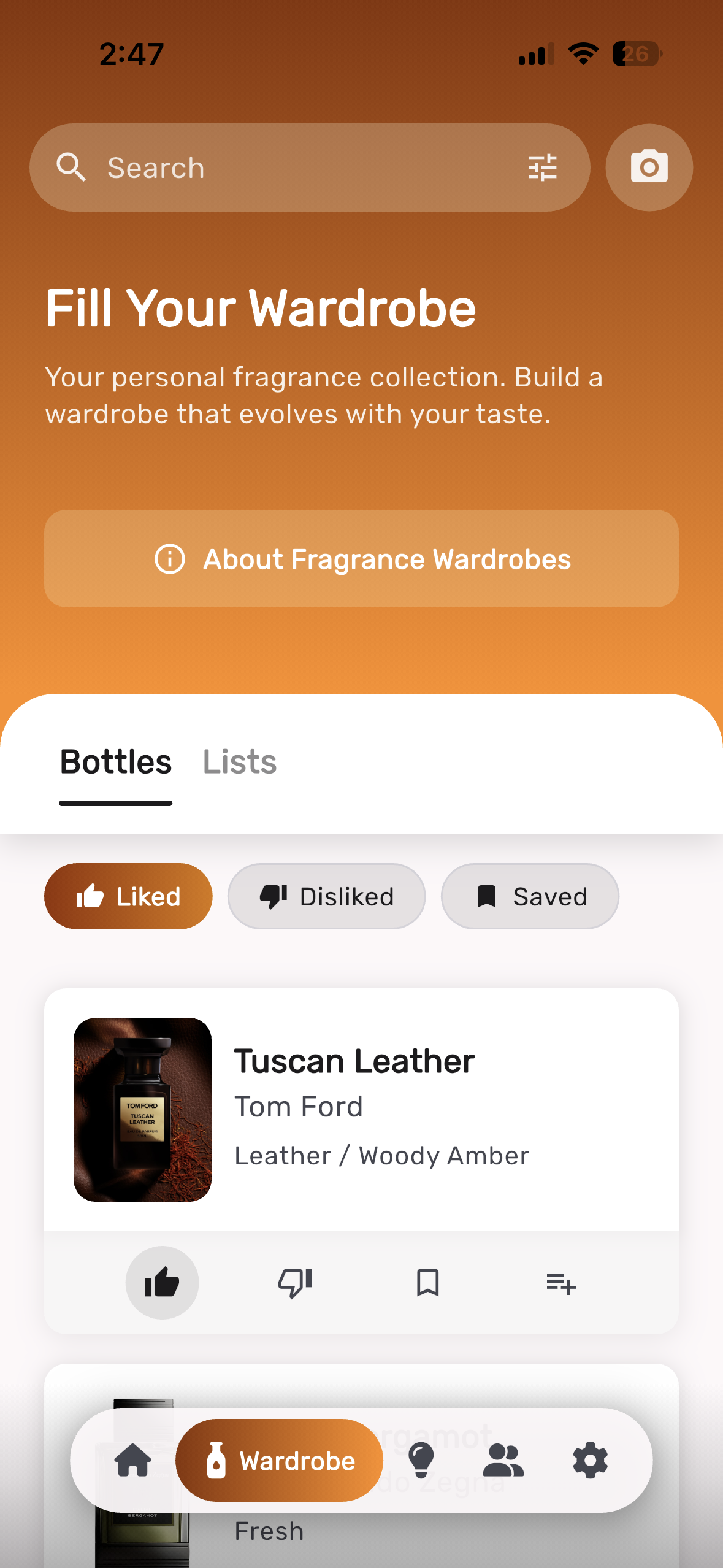Enable the Saved filter

(530, 896)
